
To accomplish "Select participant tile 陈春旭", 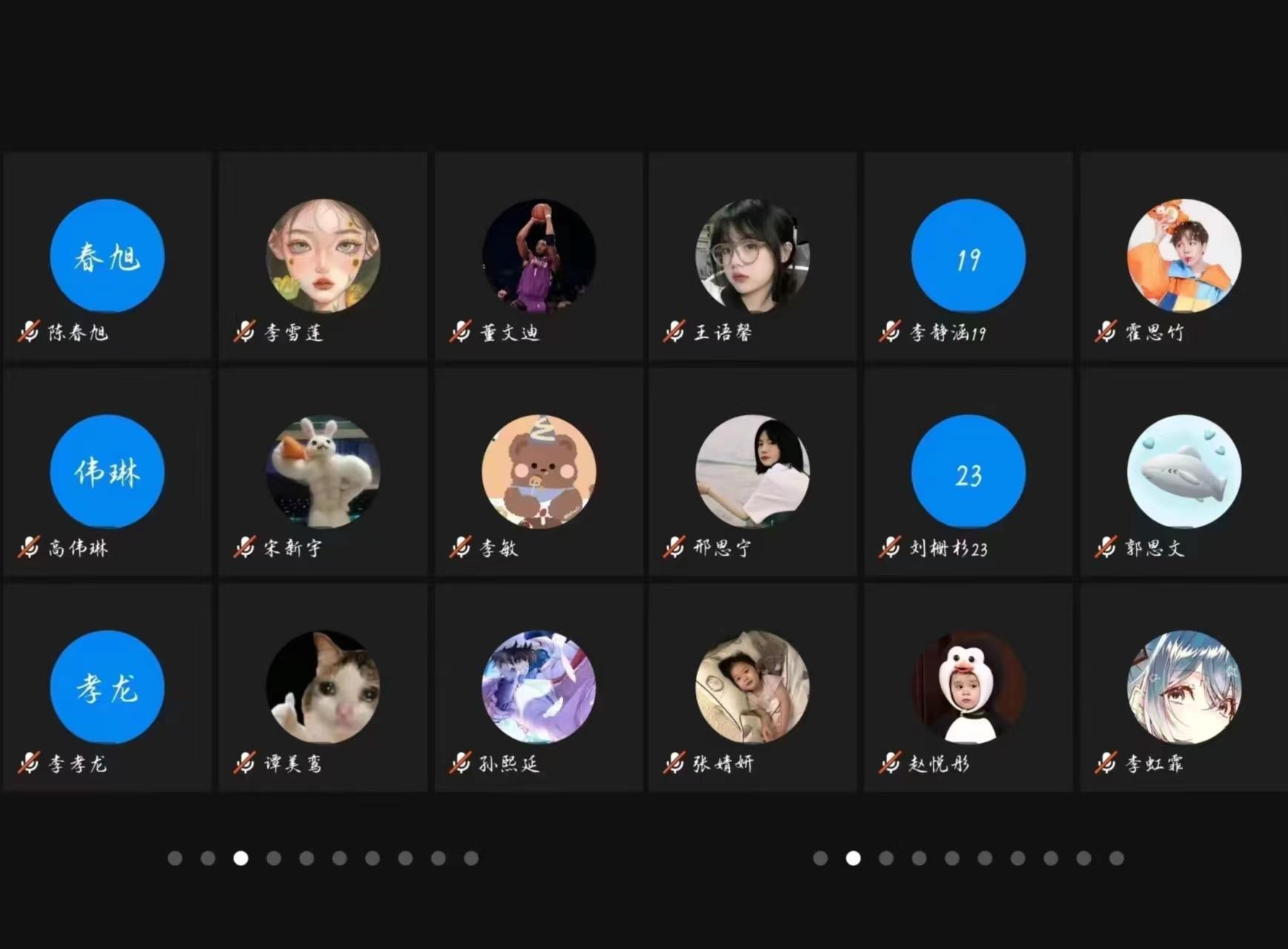I will coord(107,257).
